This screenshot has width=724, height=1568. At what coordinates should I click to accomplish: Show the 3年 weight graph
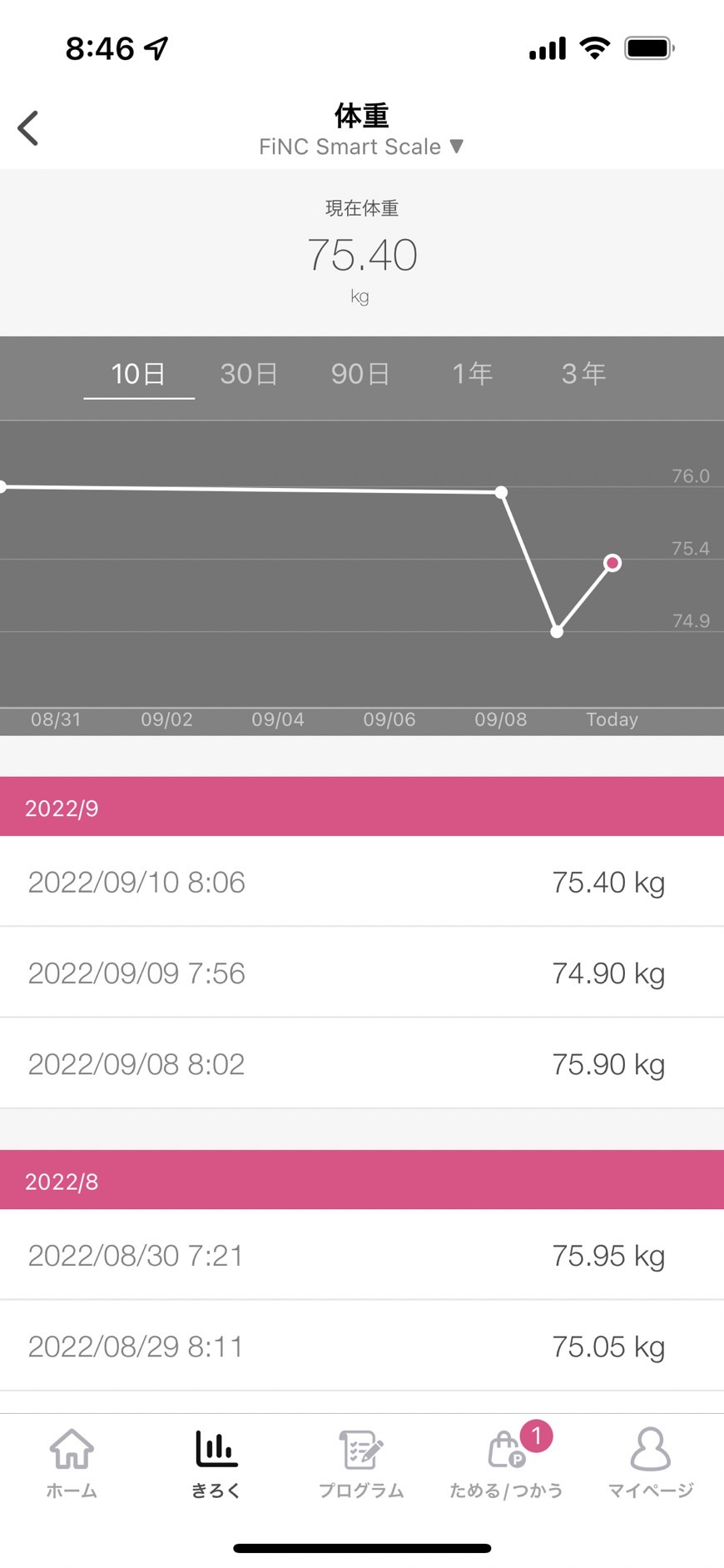pos(583,374)
